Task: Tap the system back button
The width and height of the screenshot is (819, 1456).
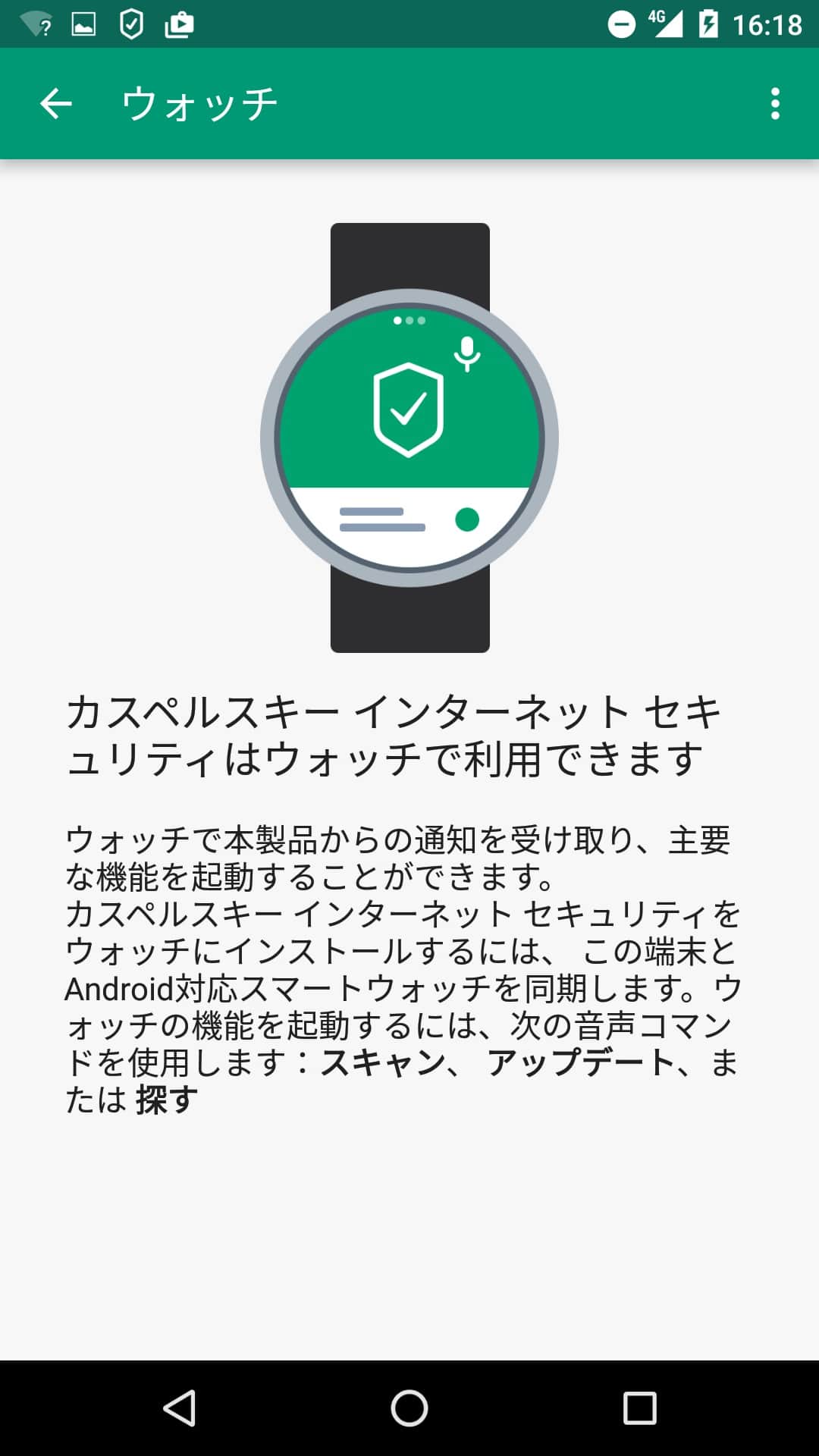Action: [x=180, y=1408]
